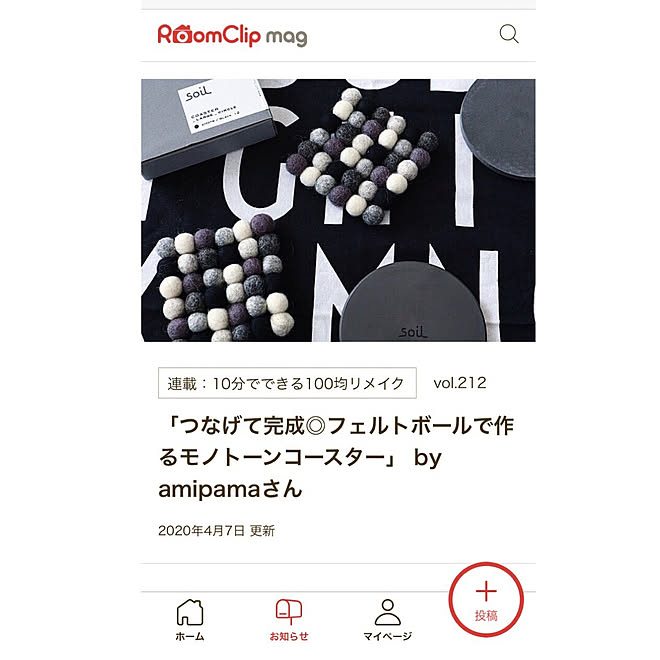Screen dimensions: 660x660
Task: Switch to the お知らせ tab
Action: coord(288,620)
